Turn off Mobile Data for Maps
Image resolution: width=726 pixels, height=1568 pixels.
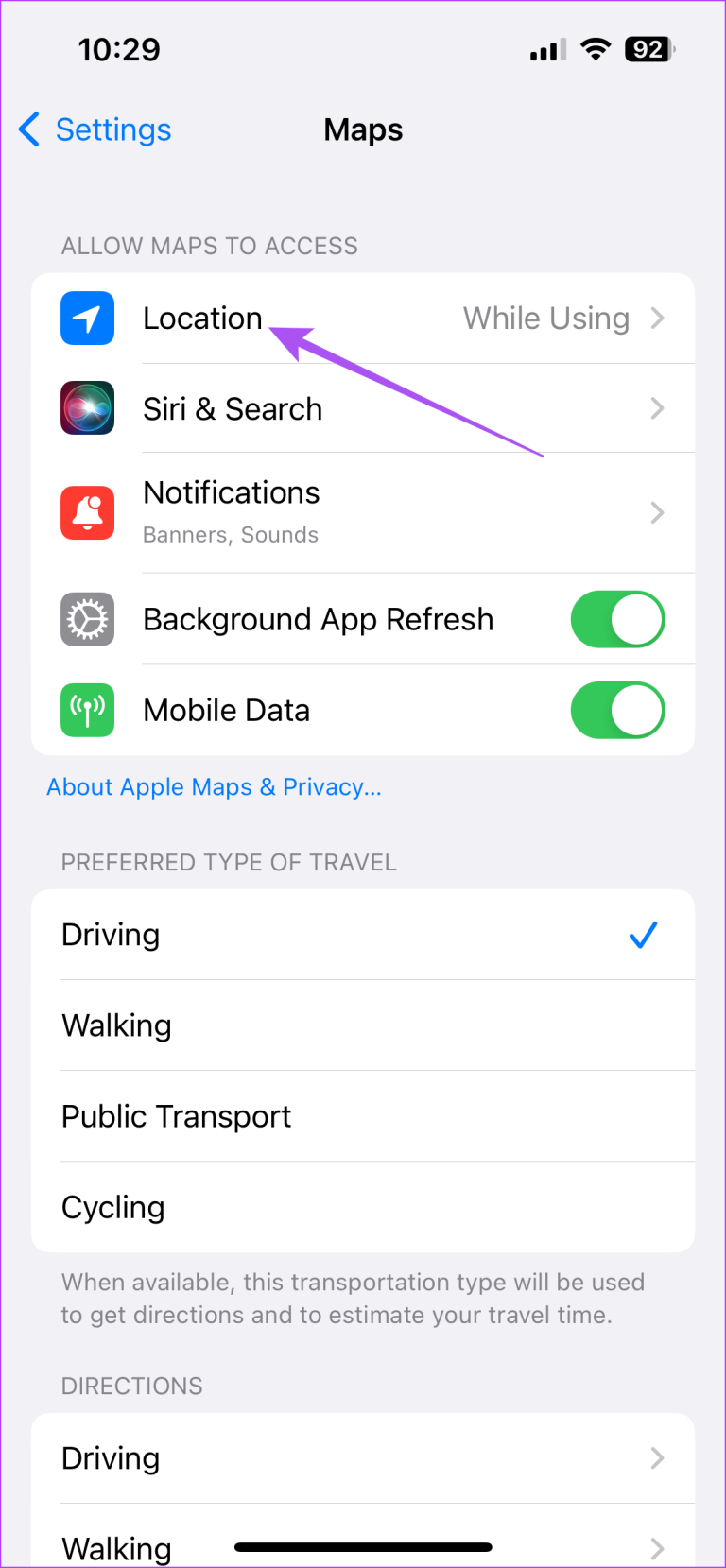(617, 710)
